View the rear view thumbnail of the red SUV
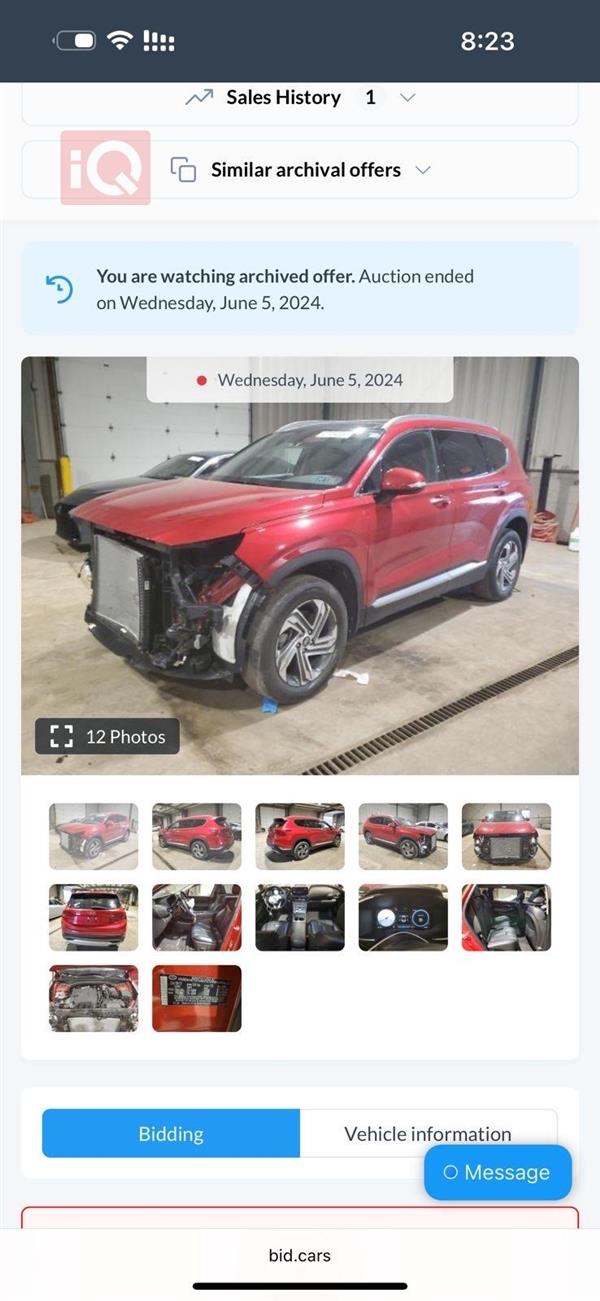This screenshot has height=1301, width=600. point(94,917)
